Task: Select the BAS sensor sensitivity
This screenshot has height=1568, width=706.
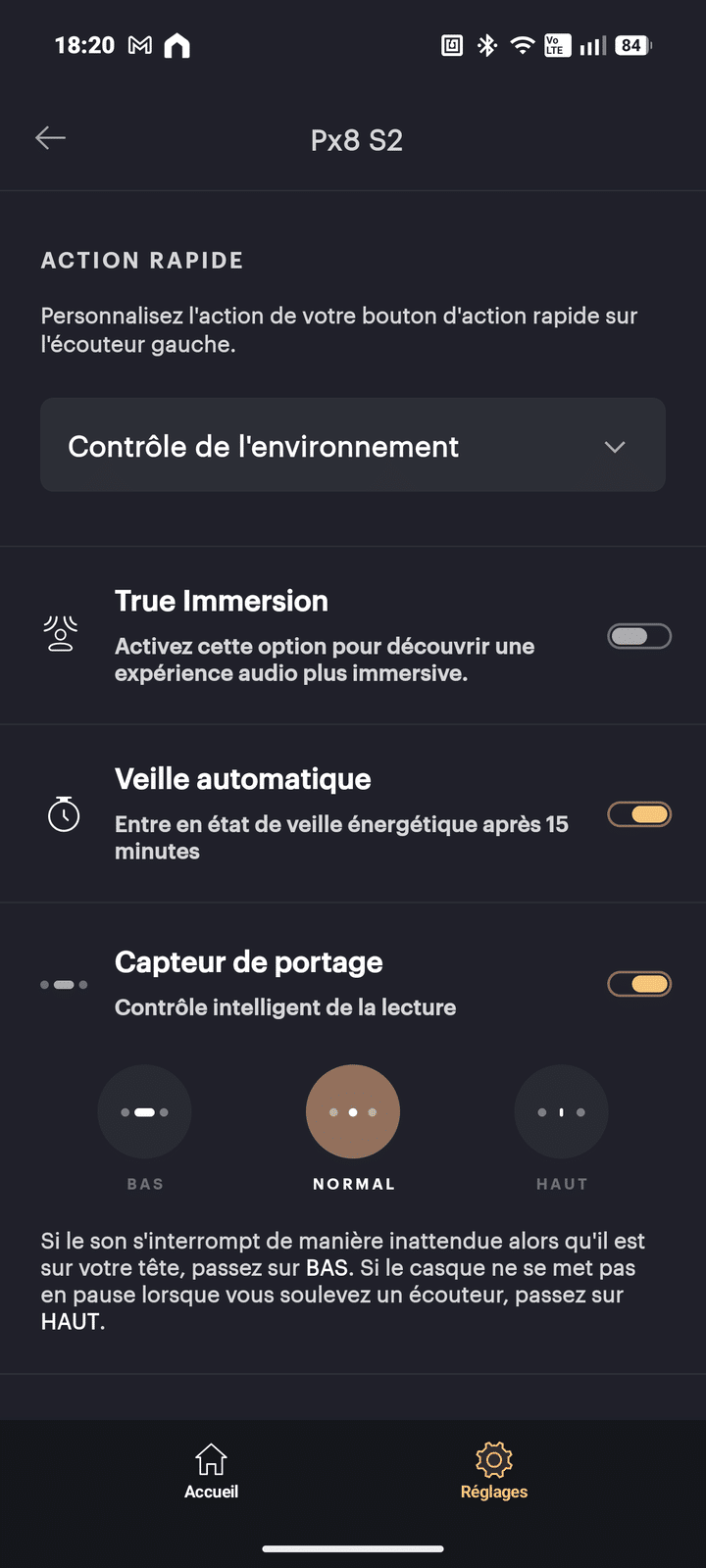Action: [144, 1112]
